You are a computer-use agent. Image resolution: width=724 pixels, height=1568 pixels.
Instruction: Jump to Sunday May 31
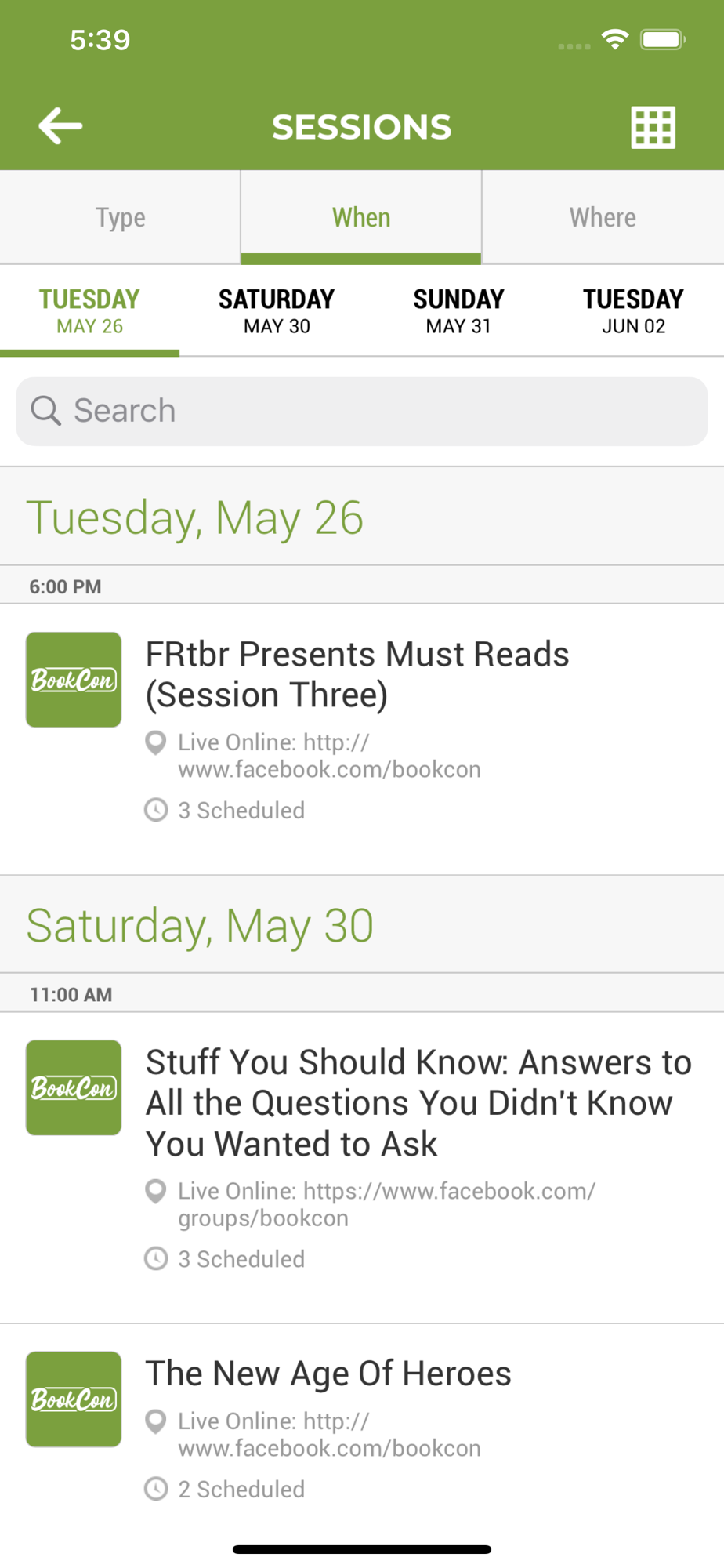pyautogui.click(x=458, y=310)
